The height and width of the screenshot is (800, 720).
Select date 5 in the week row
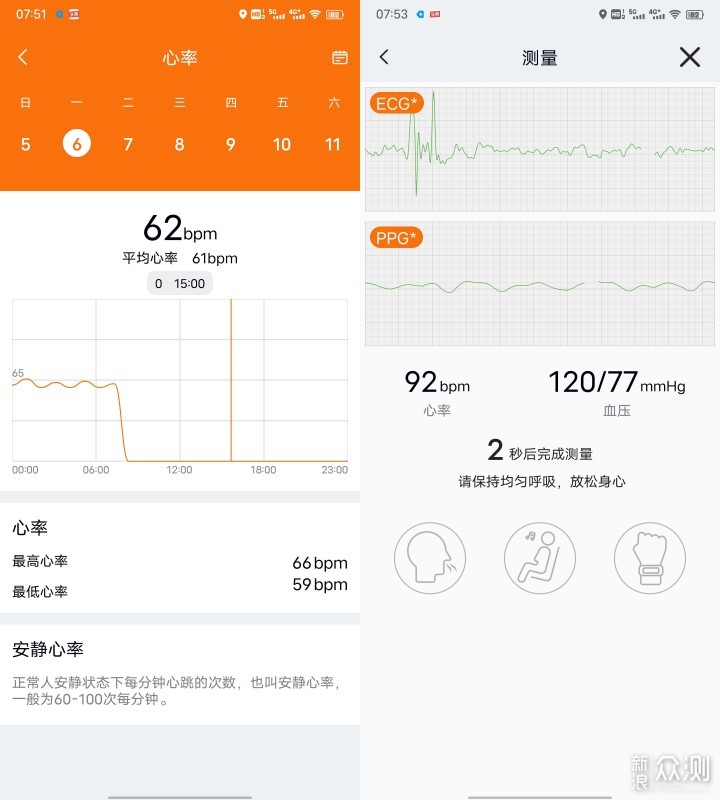(25, 145)
